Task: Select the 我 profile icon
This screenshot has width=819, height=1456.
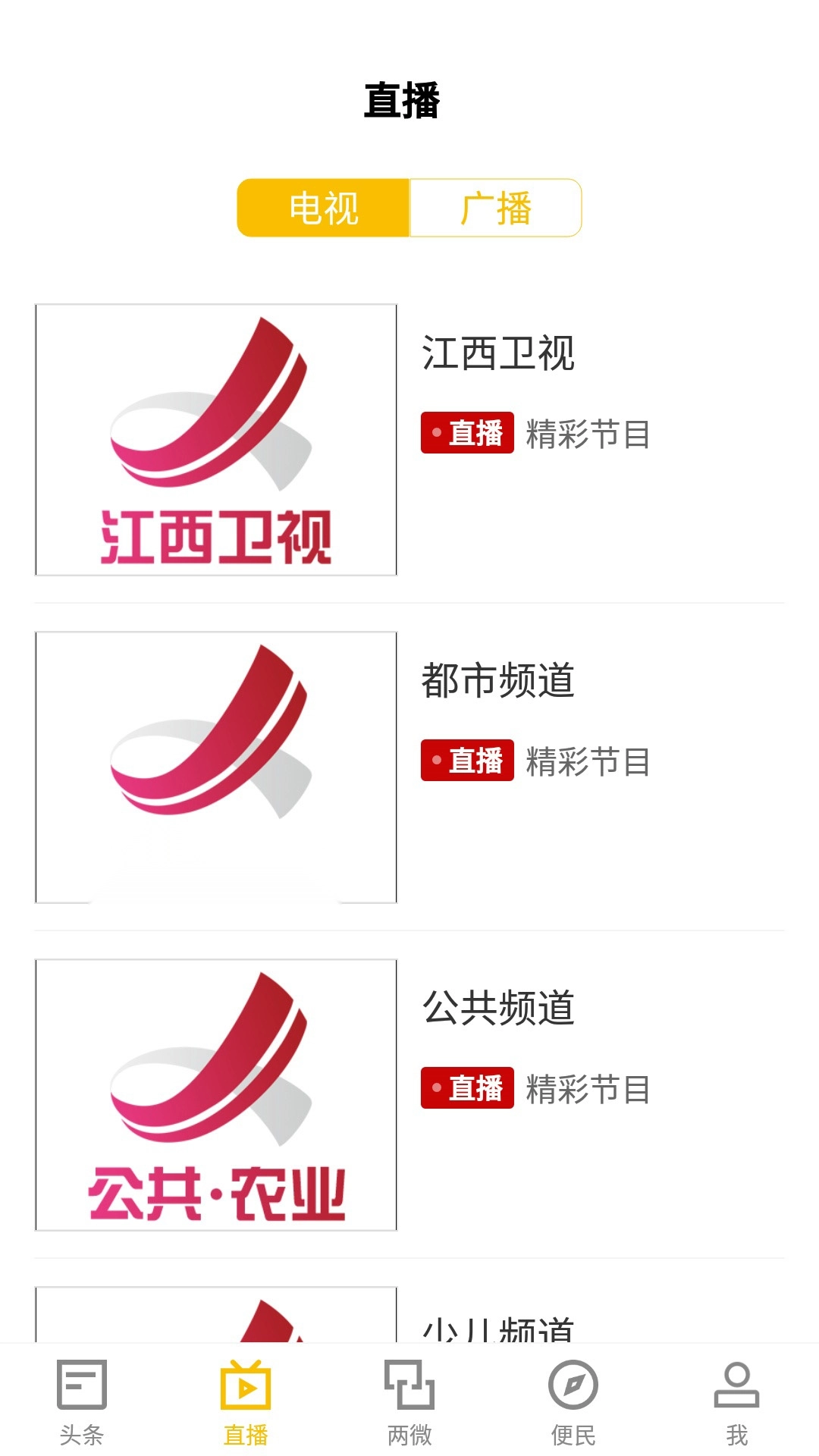Action: [x=736, y=1399]
